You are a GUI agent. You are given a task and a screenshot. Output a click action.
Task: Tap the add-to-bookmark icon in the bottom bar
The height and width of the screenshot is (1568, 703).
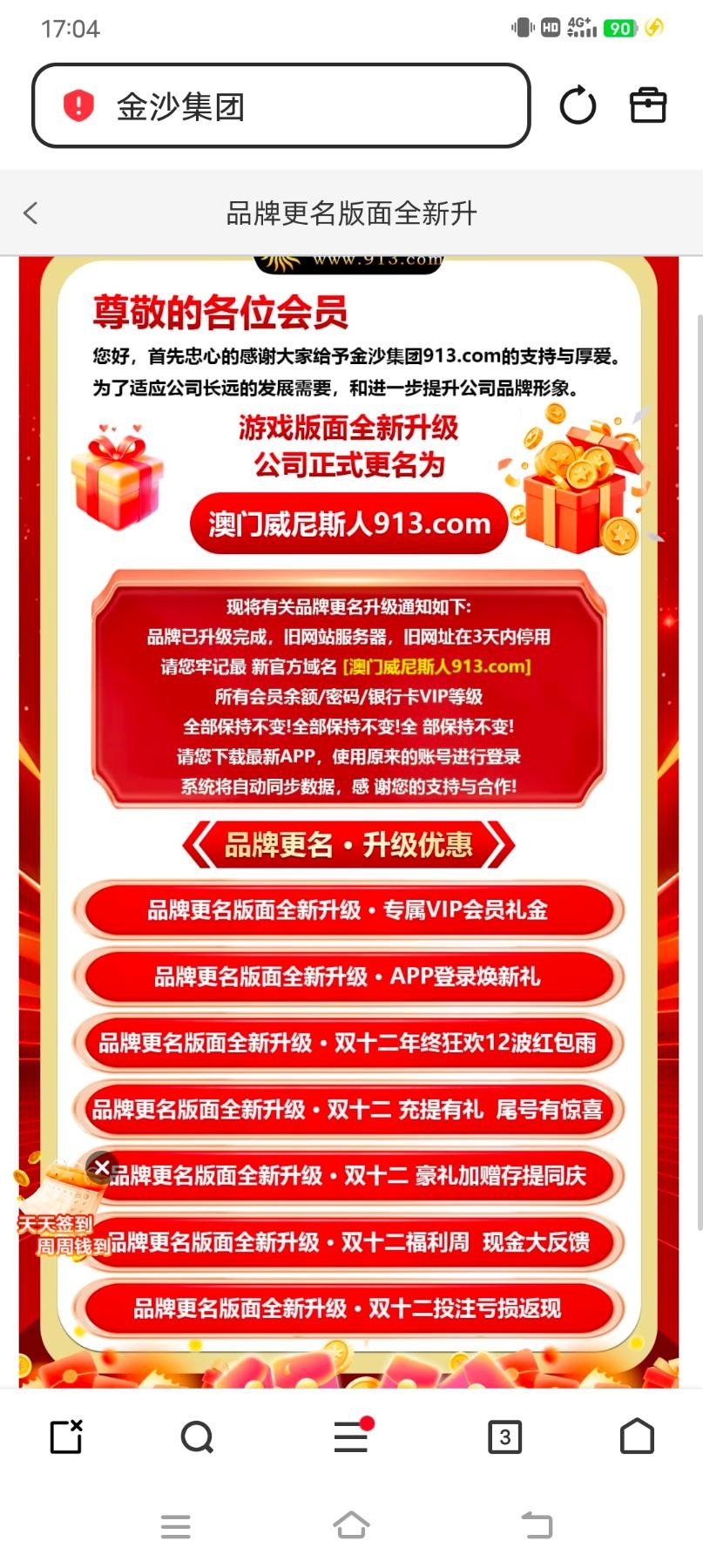[x=66, y=1436]
